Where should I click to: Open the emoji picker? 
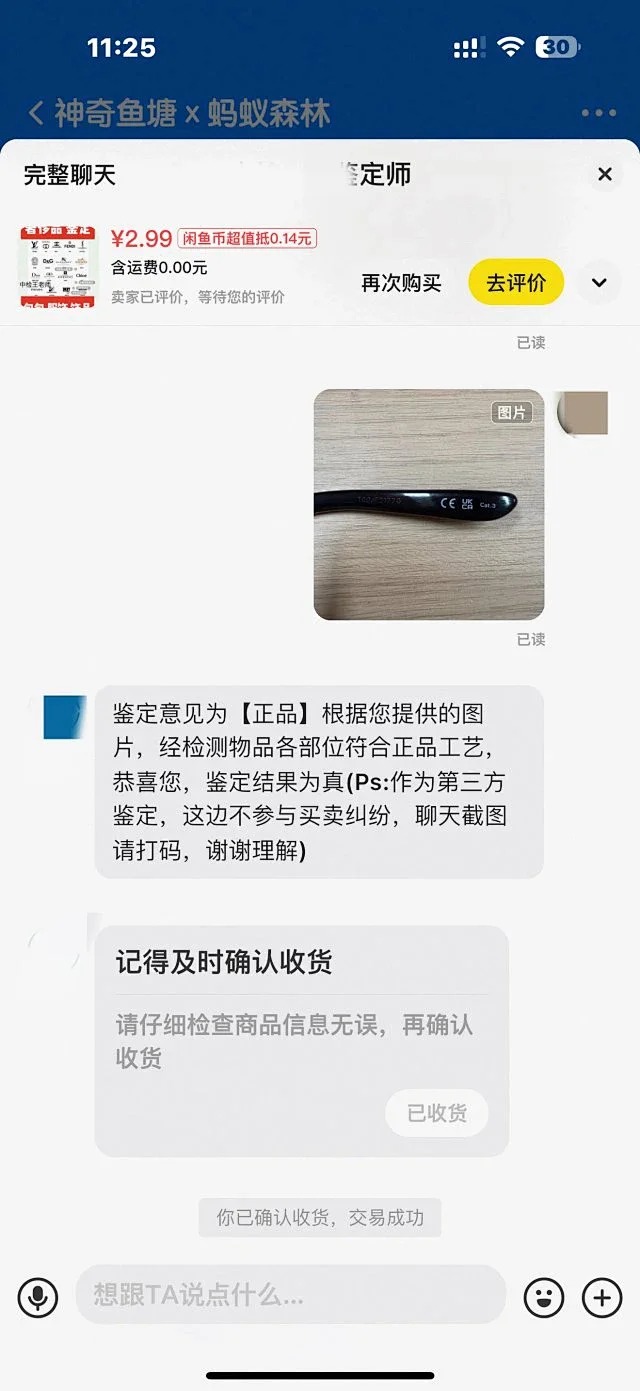pos(544,1298)
